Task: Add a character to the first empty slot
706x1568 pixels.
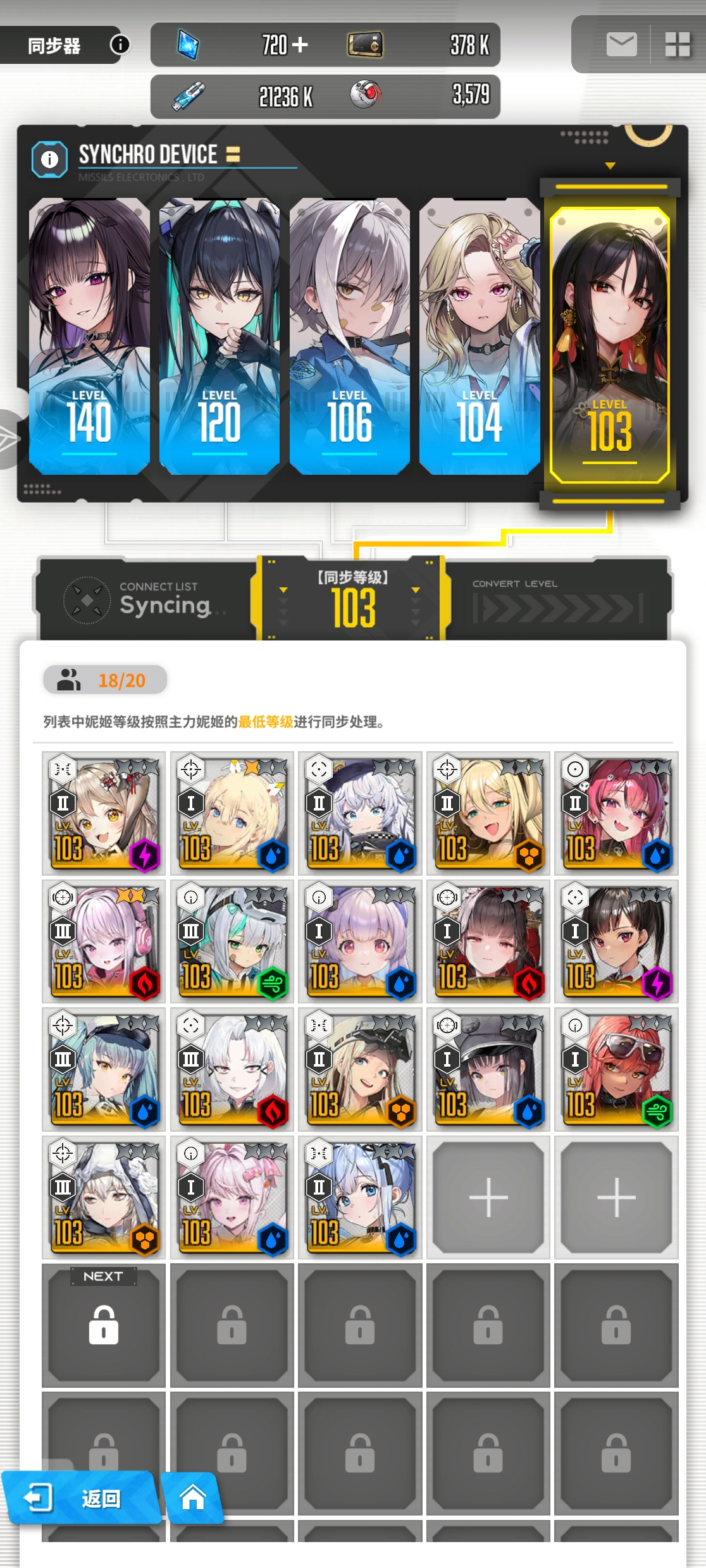Action: (488, 1197)
